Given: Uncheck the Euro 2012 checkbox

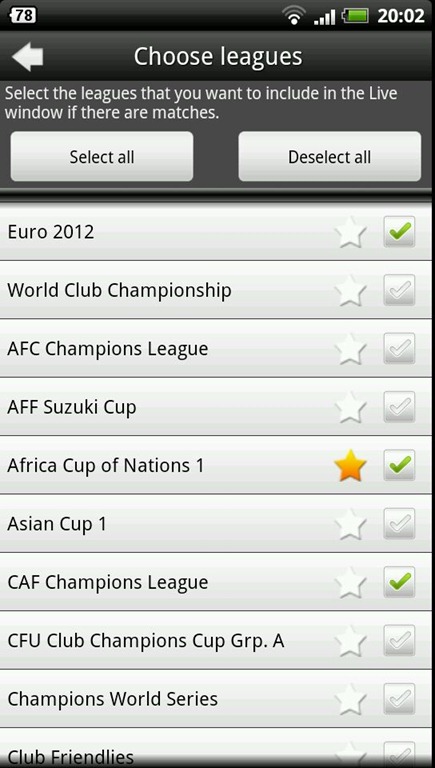Looking at the screenshot, I should click(x=399, y=231).
